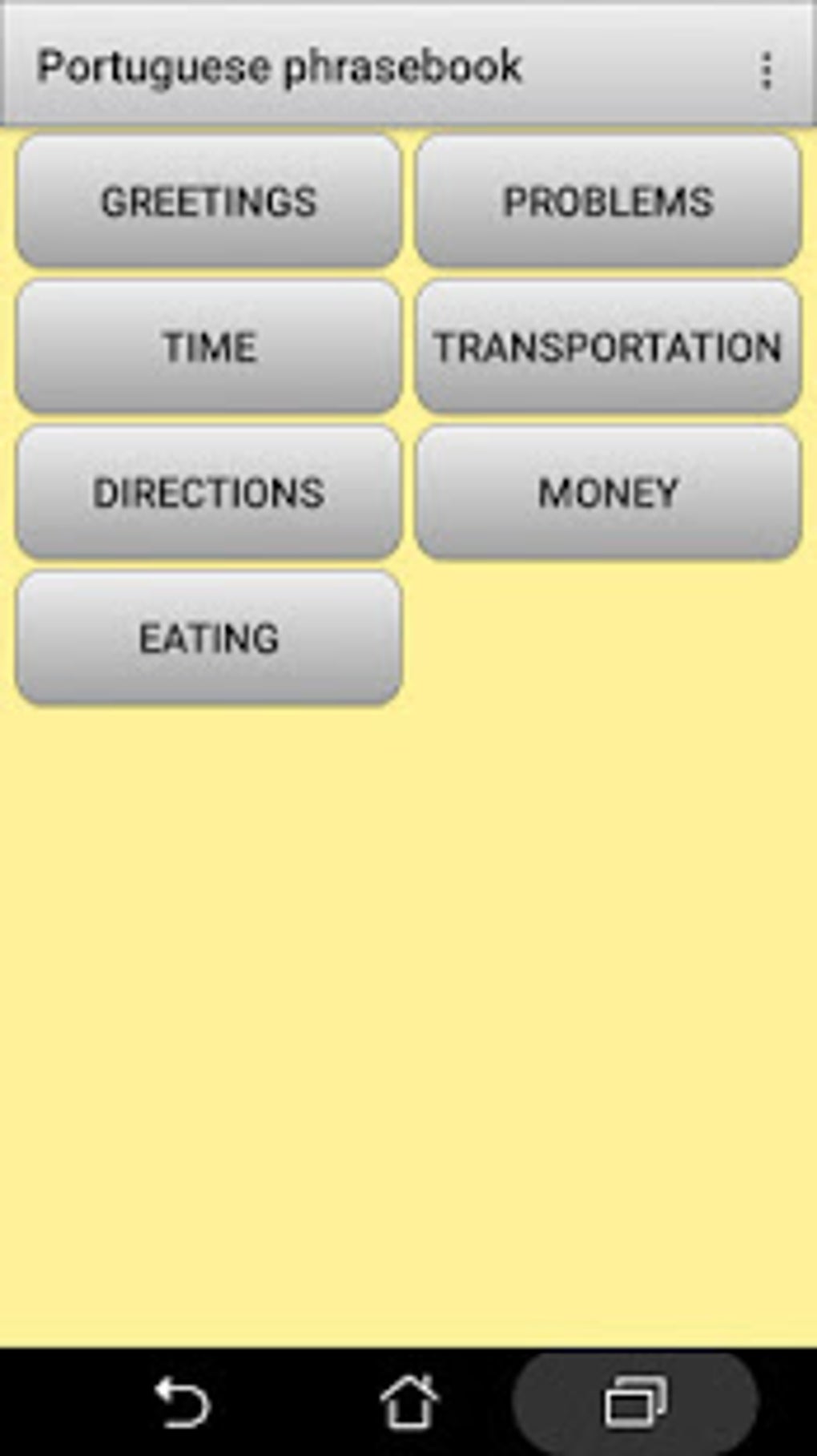This screenshot has width=817, height=1456.
Task: Choose the Transportation category
Action: point(608,346)
